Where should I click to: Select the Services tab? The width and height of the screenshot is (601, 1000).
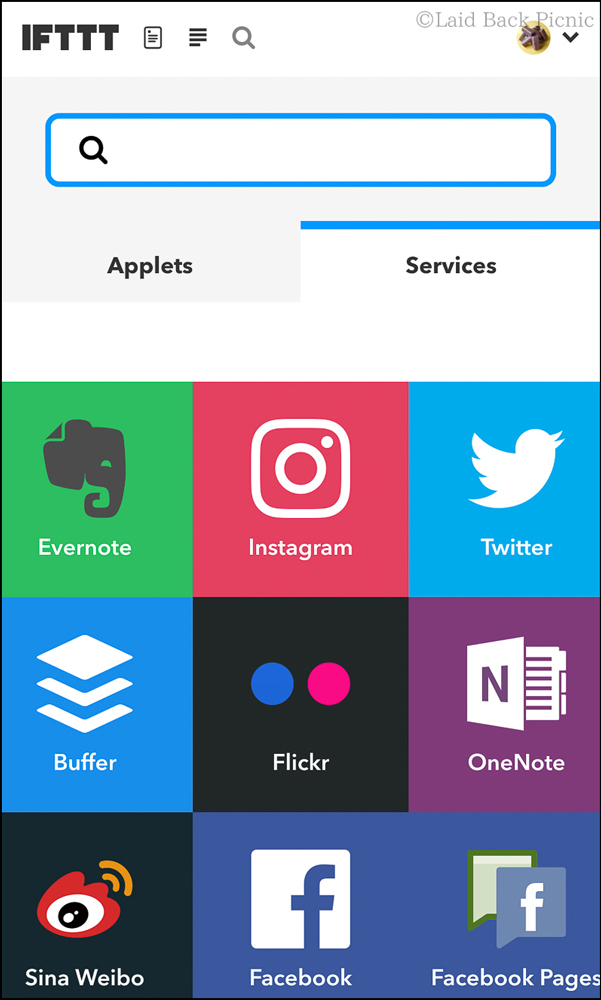(451, 265)
